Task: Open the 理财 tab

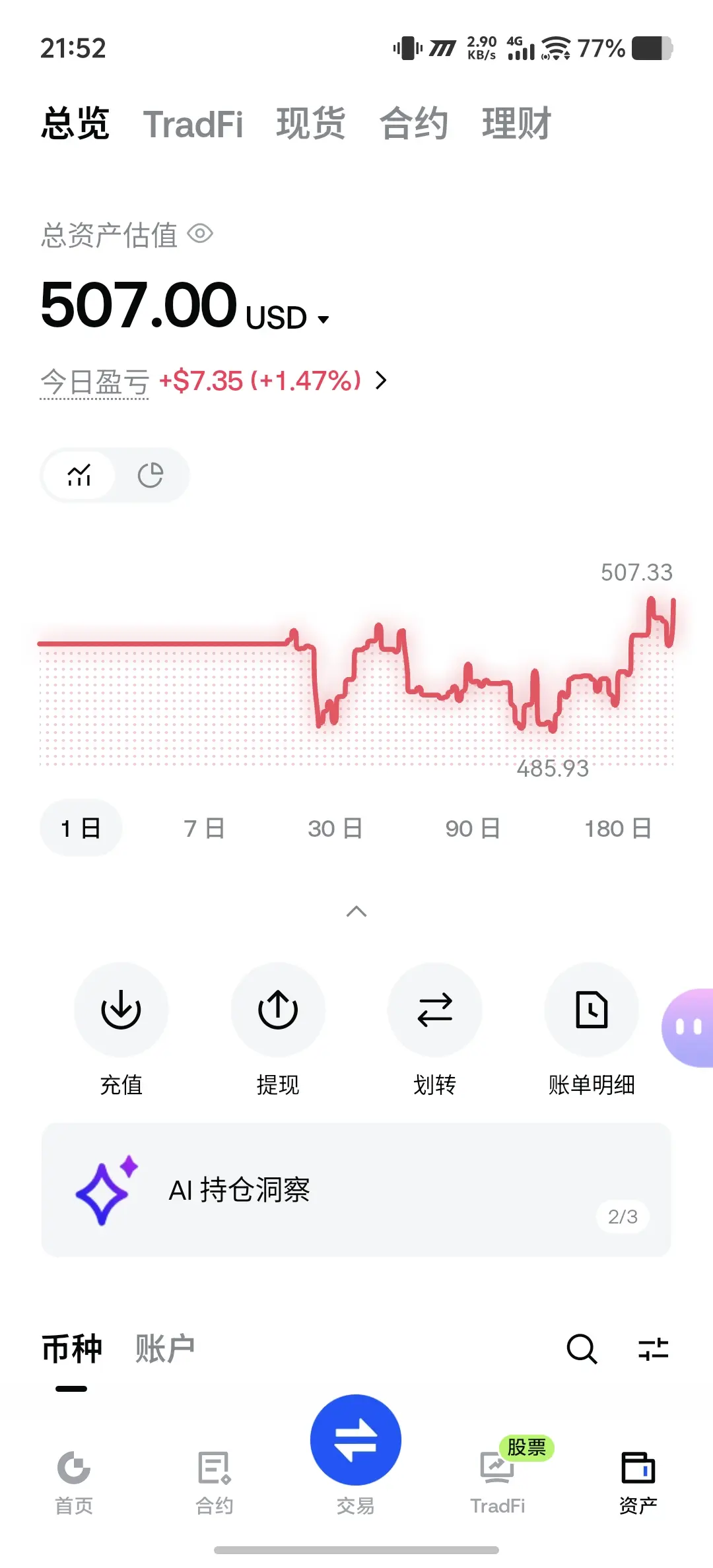Action: (x=516, y=123)
